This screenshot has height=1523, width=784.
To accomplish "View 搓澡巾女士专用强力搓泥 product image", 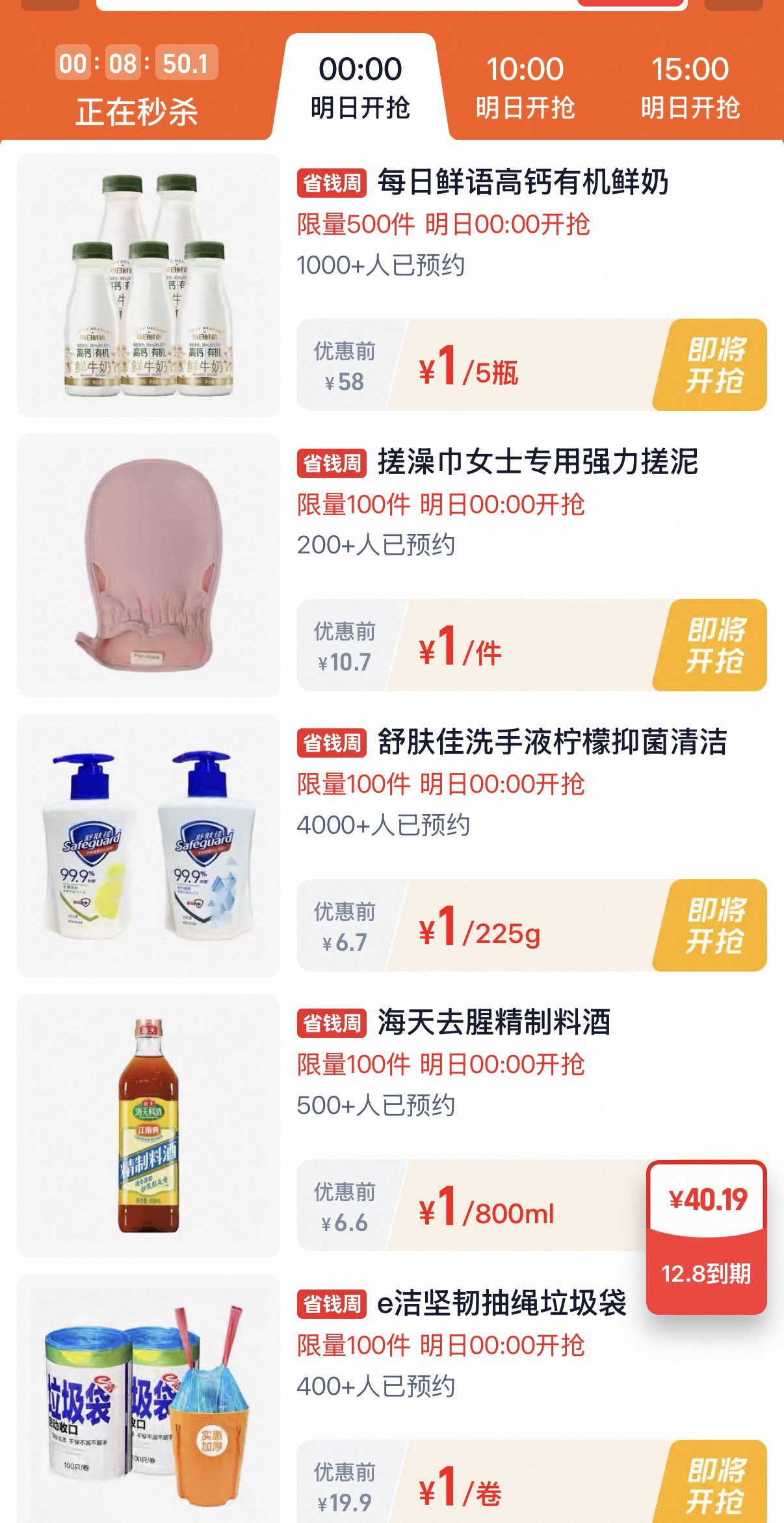I will [x=148, y=565].
